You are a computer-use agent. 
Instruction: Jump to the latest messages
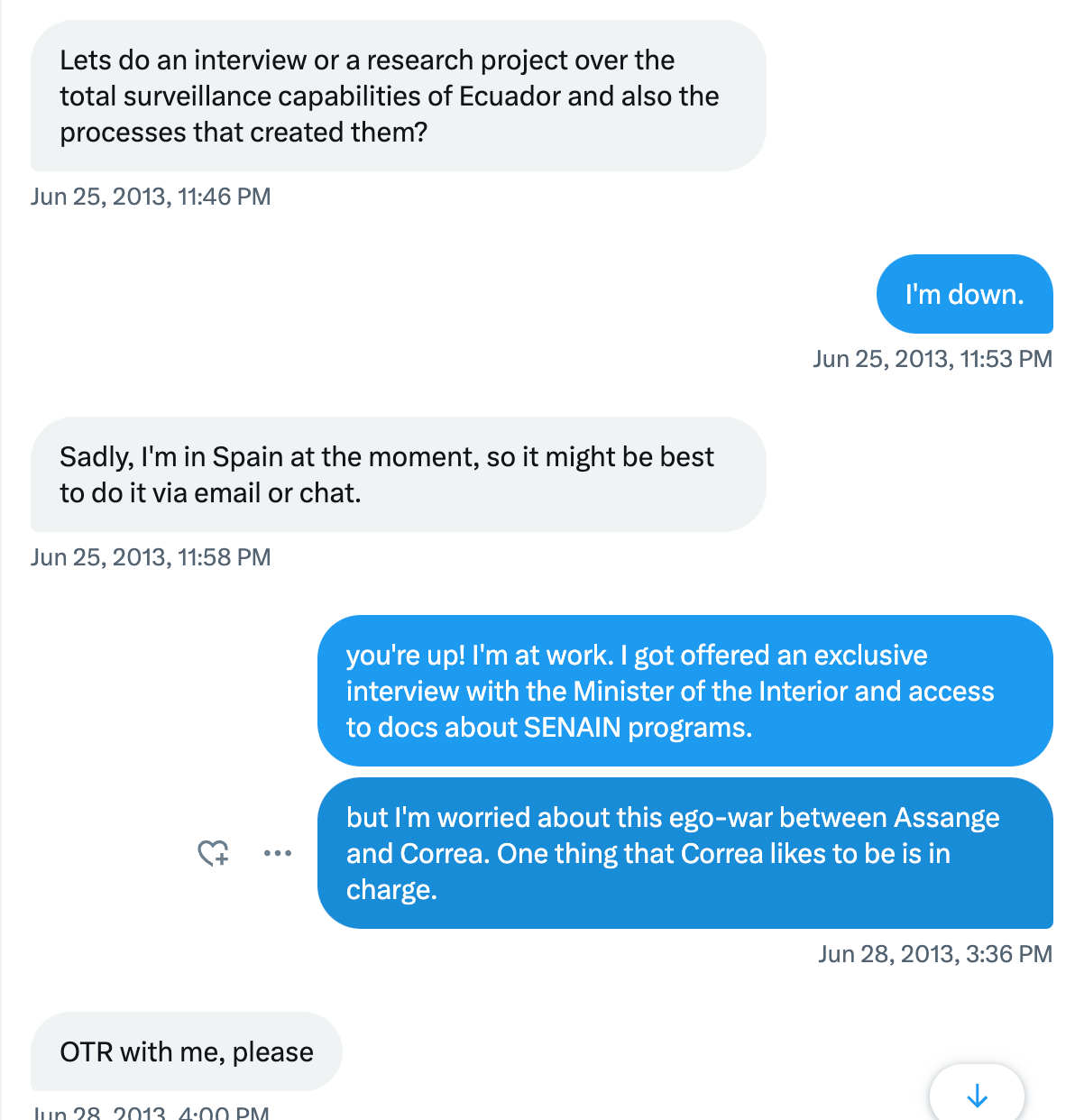[977, 1096]
